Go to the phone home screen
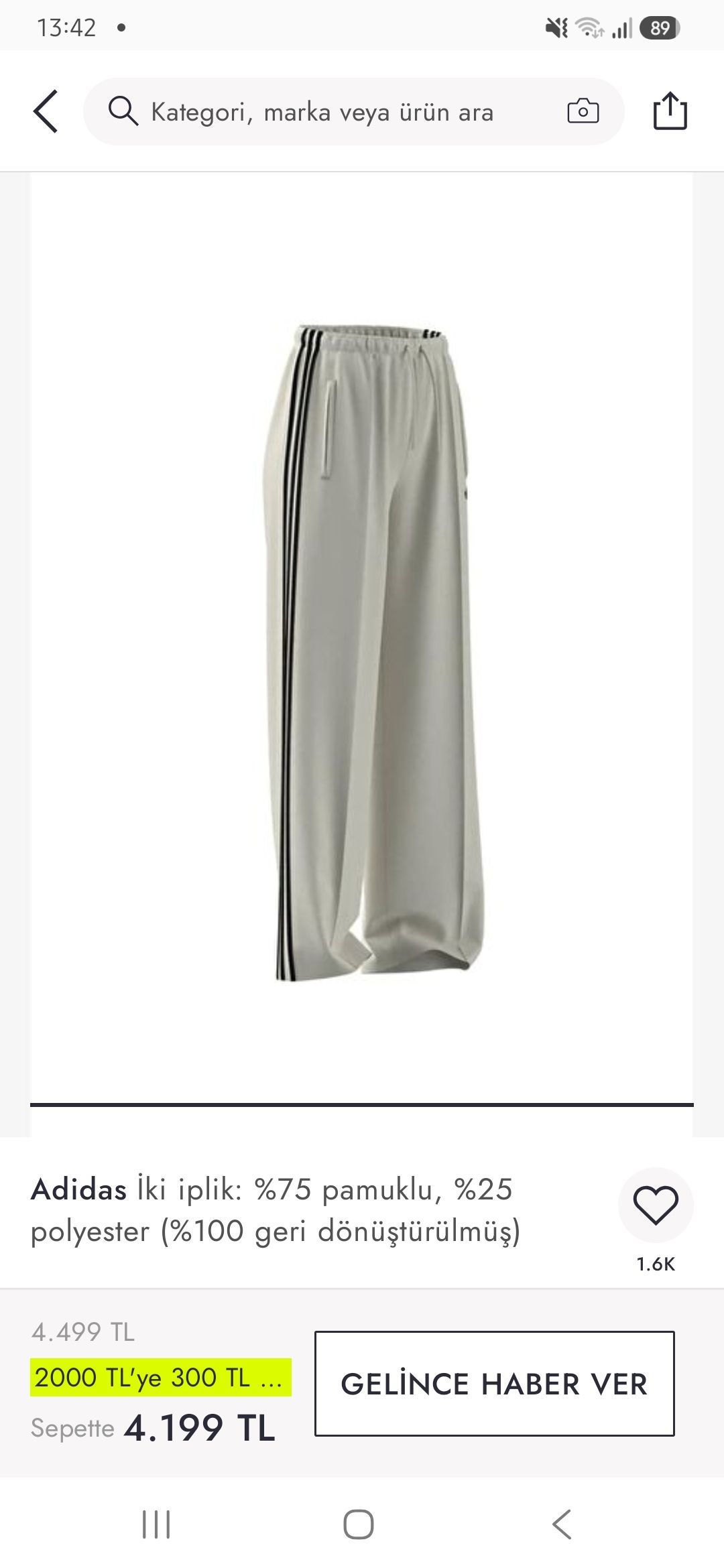724x1568 pixels. [359, 1524]
